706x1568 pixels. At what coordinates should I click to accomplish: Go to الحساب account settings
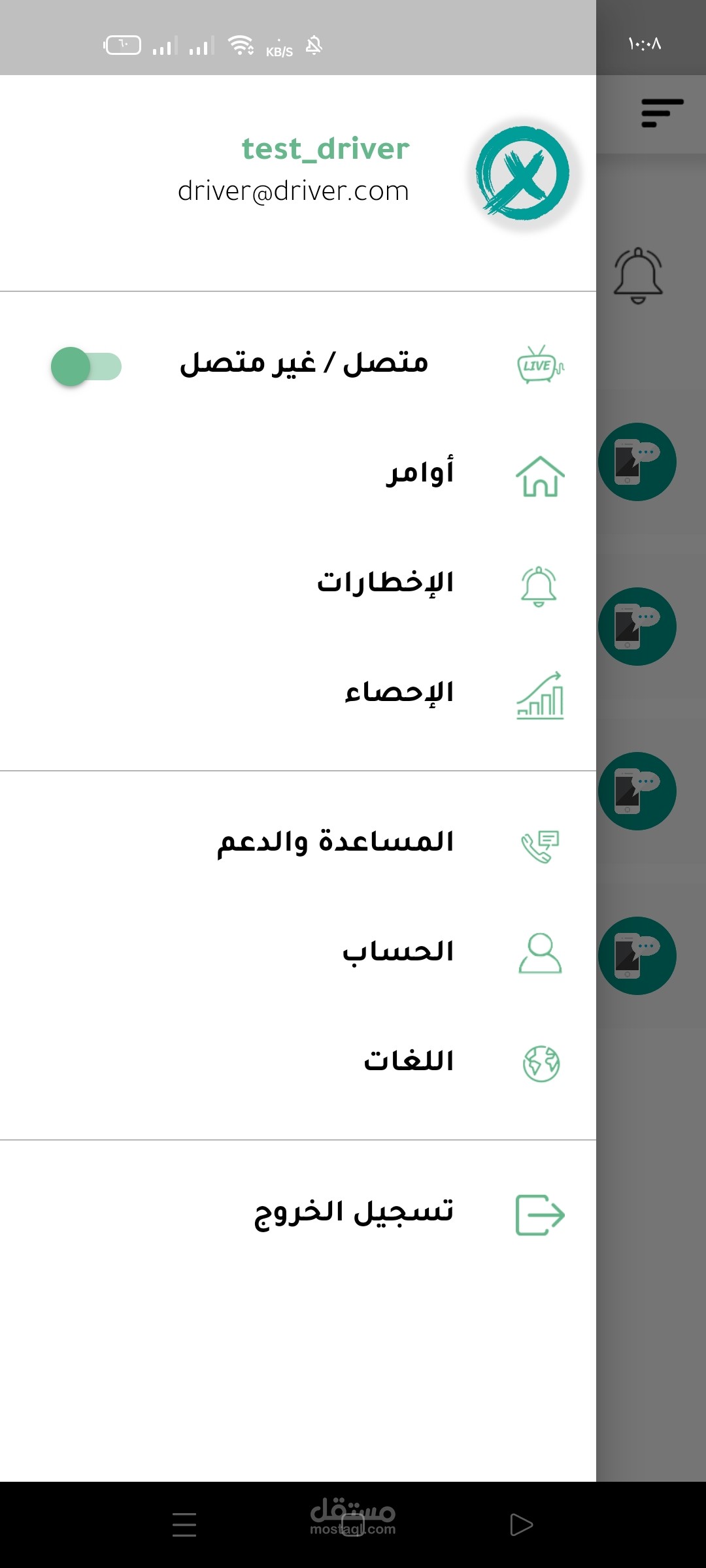(x=397, y=952)
